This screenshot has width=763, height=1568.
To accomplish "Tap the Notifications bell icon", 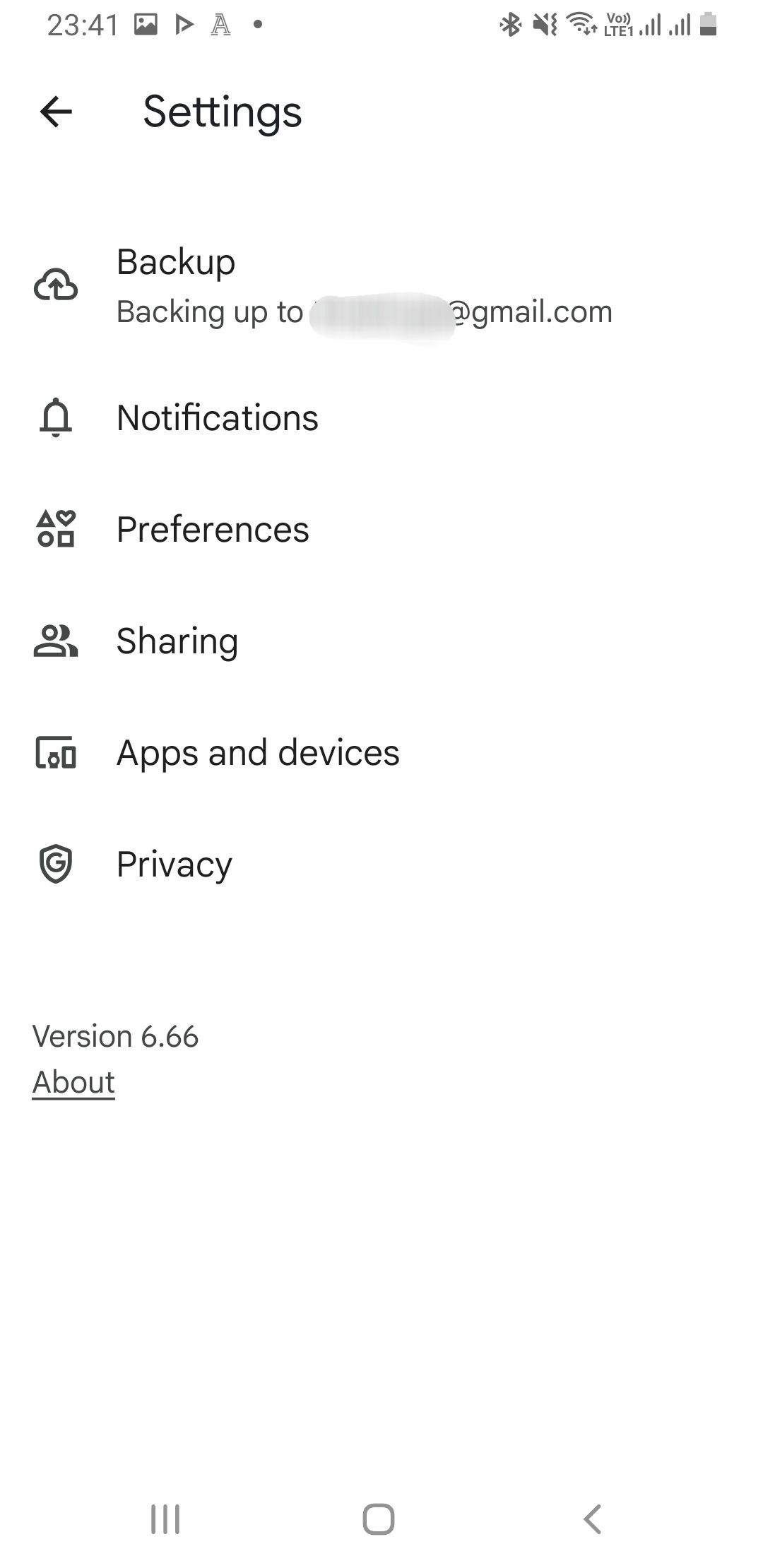I will [x=56, y=418].
